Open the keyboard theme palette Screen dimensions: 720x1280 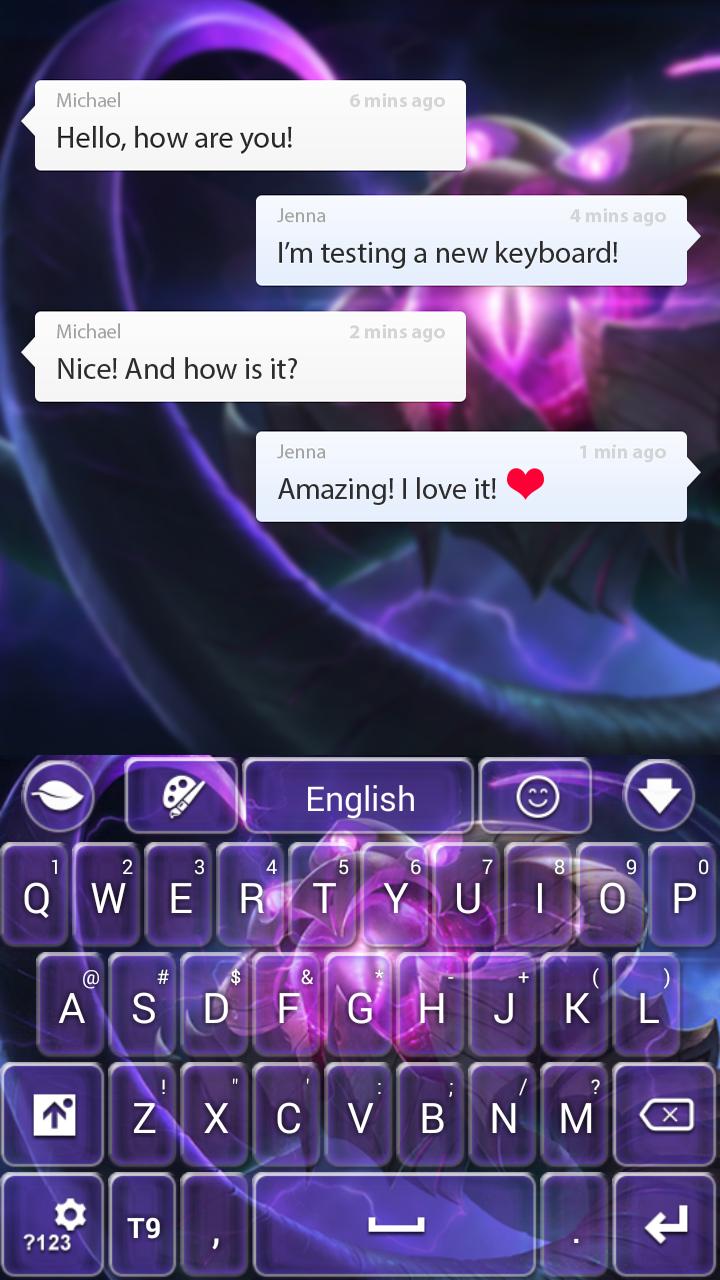coord(182,797)
